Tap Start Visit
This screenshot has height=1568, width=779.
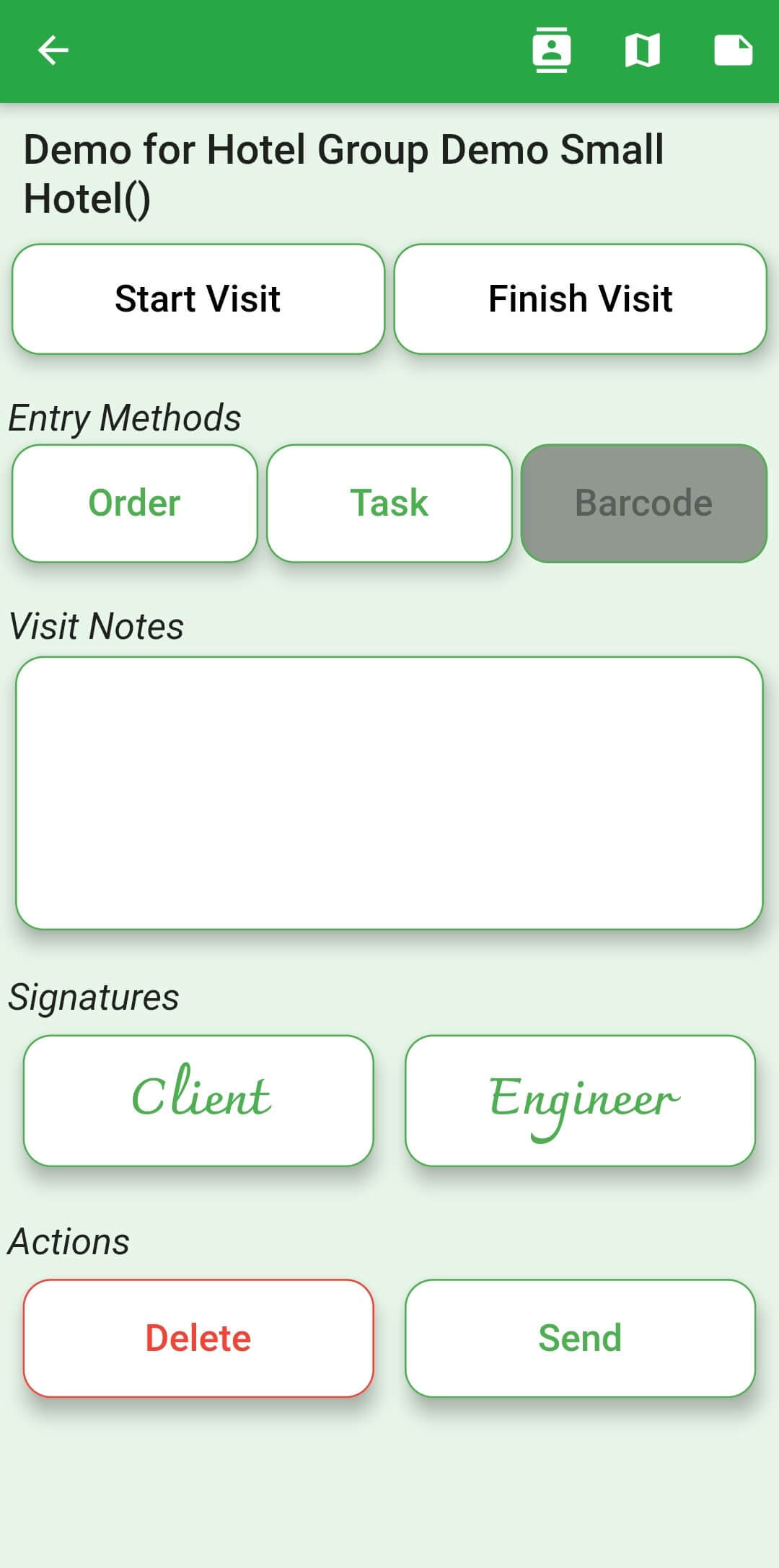coord(198,299)
